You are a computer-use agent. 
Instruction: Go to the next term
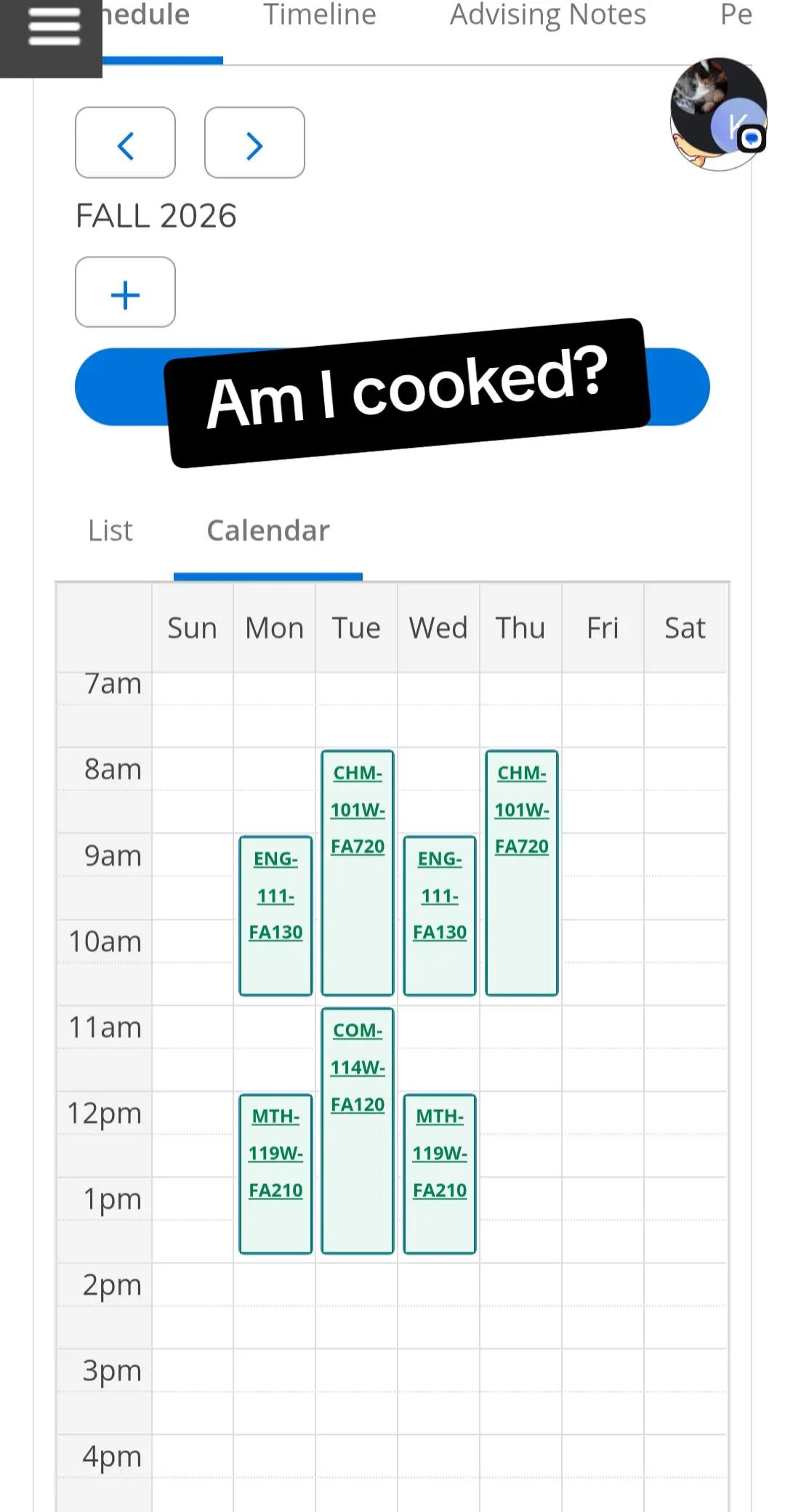(254, 142)
